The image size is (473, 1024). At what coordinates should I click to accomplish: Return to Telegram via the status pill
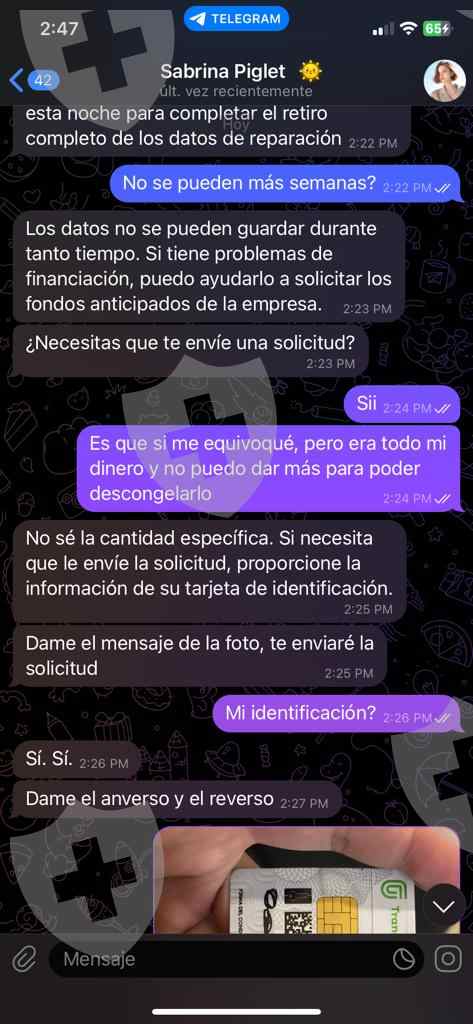236,19
